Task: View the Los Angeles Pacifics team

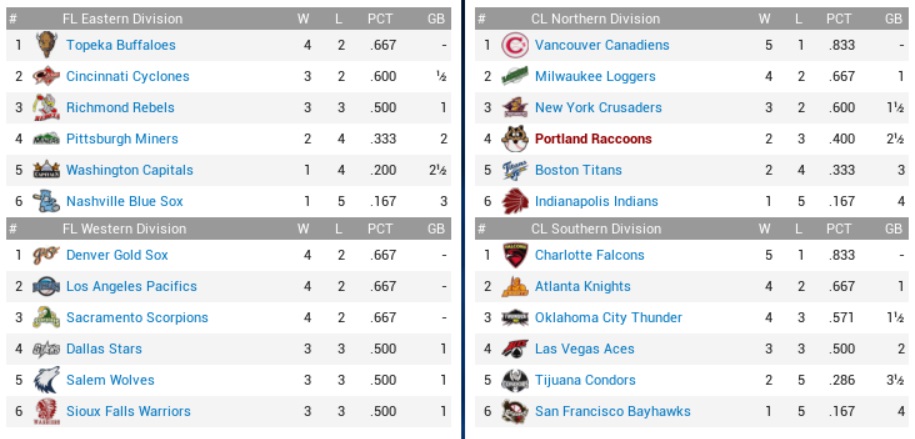Action: 131,286
